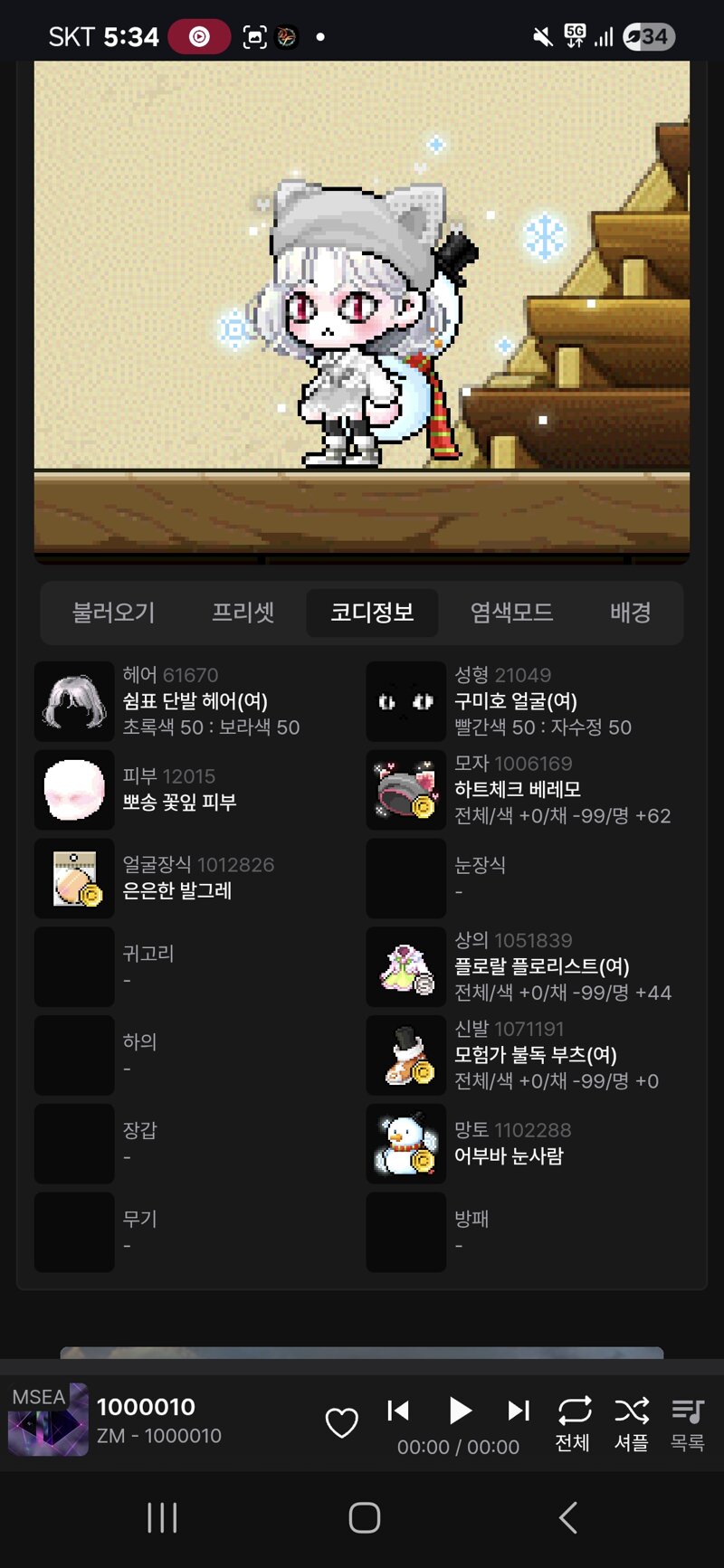Switch to the 불러오기 tab
This screenshot has height=1568, width=724.
pyautogui.click(x=114, y=613)
